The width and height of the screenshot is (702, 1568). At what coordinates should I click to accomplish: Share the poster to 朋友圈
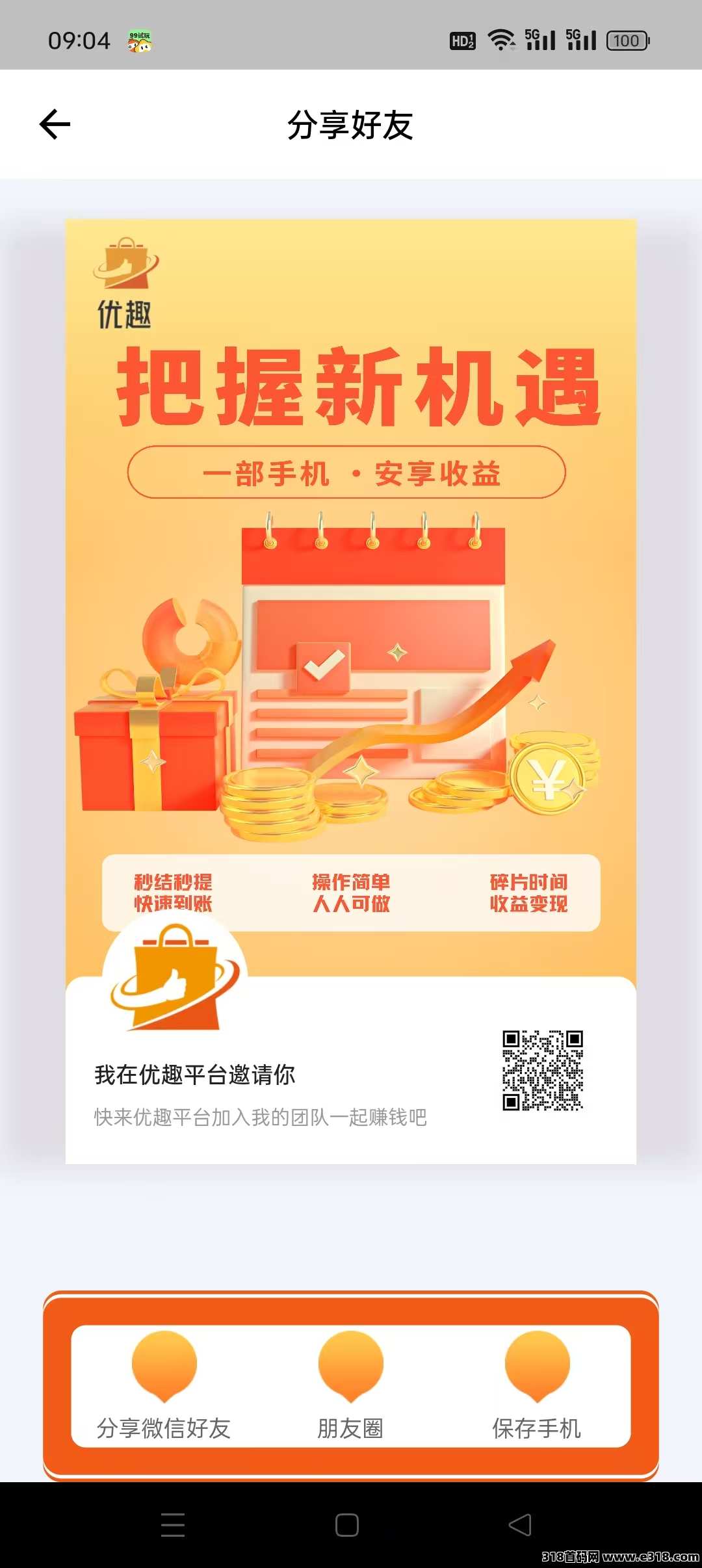click(x=350, y=1385)
